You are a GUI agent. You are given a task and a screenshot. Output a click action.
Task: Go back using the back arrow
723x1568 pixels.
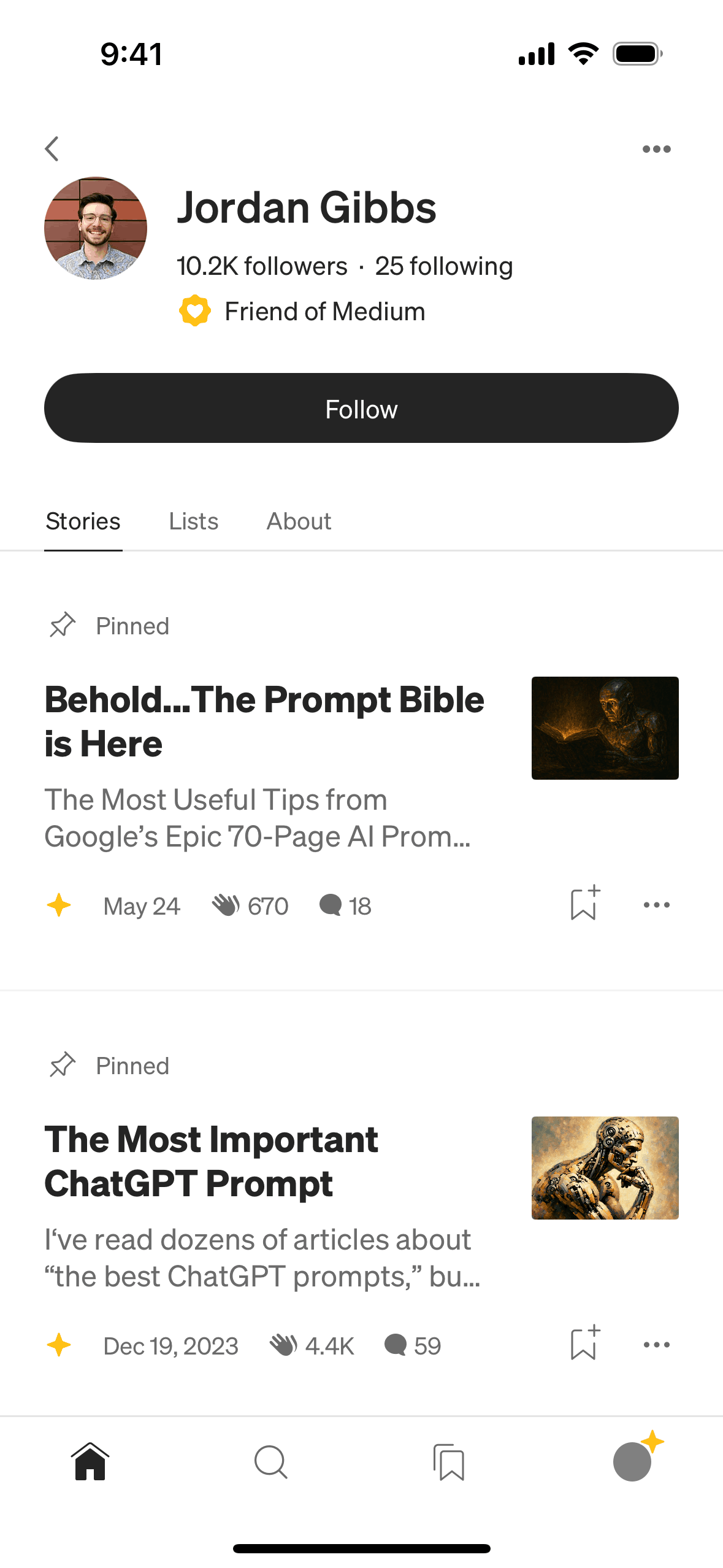(x=53, y=148)
